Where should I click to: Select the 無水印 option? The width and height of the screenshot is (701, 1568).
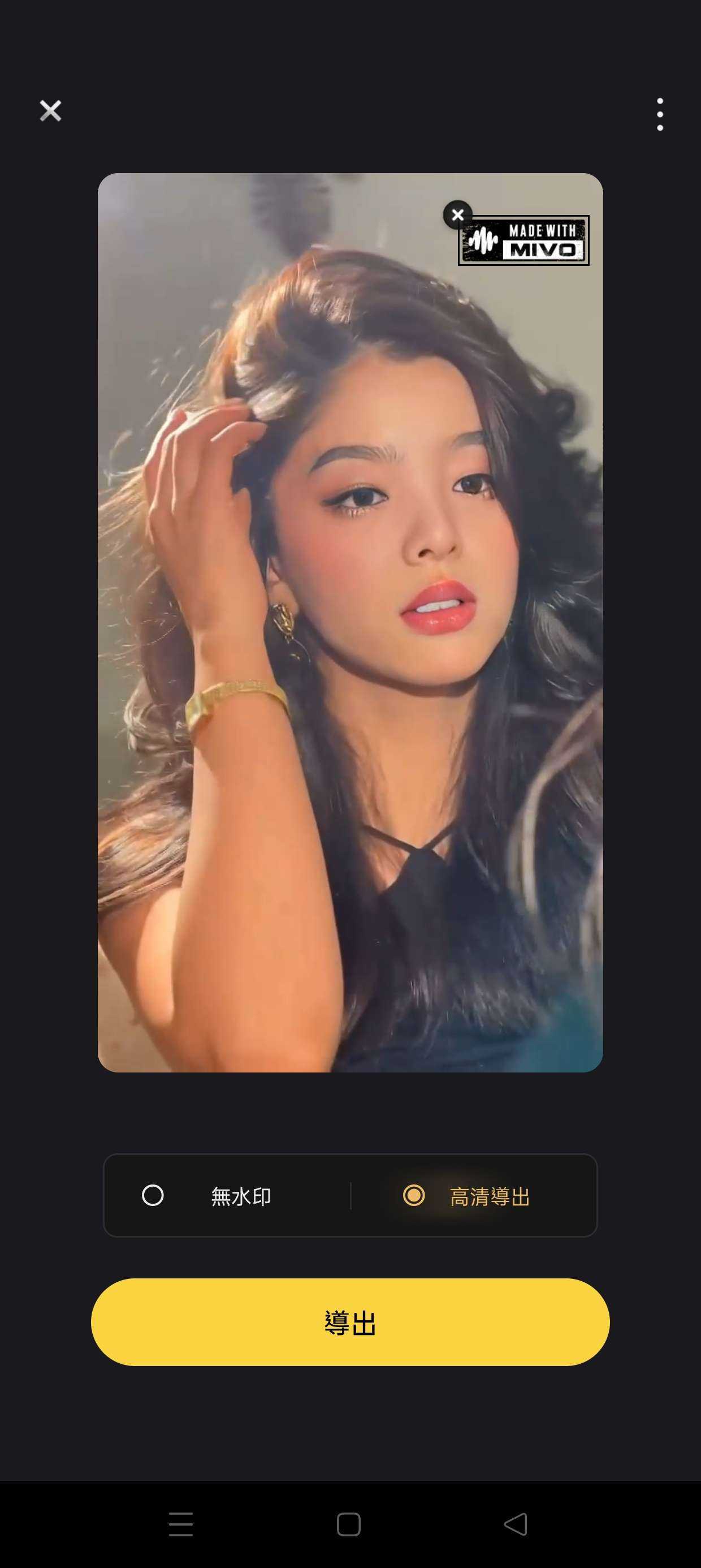tap(207, 1195)
